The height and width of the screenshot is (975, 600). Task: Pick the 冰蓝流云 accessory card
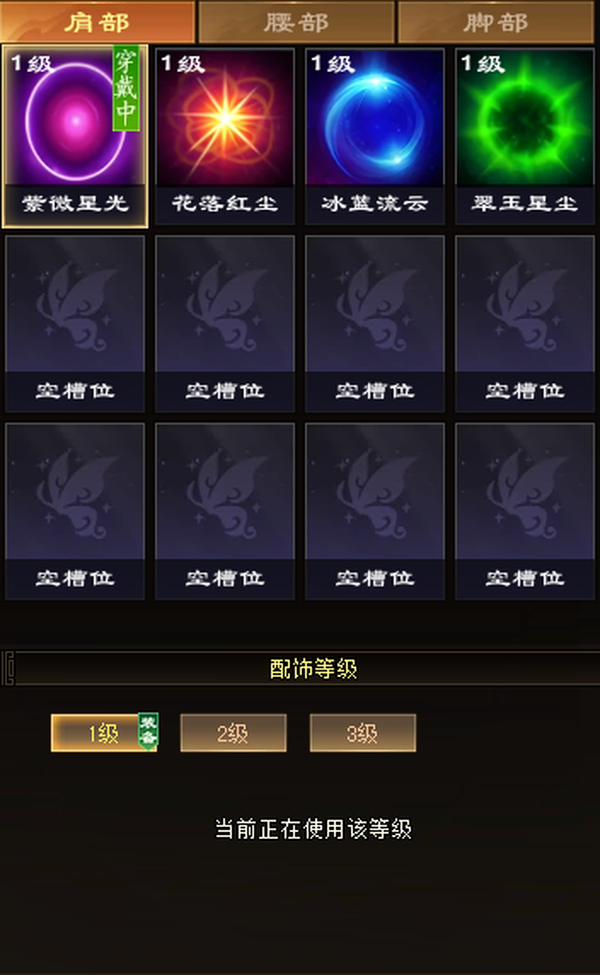point(375,136)
